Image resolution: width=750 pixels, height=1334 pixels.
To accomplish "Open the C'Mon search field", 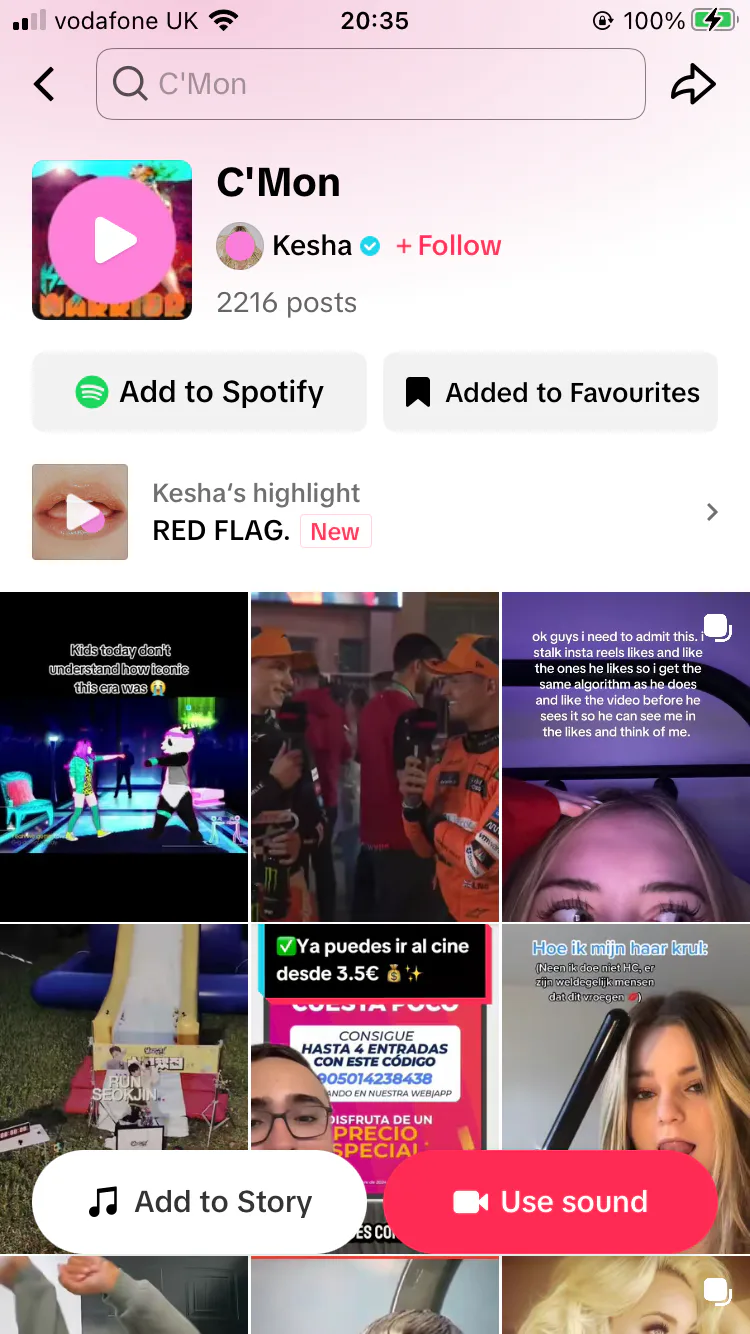I will click(x=371, y=84).
